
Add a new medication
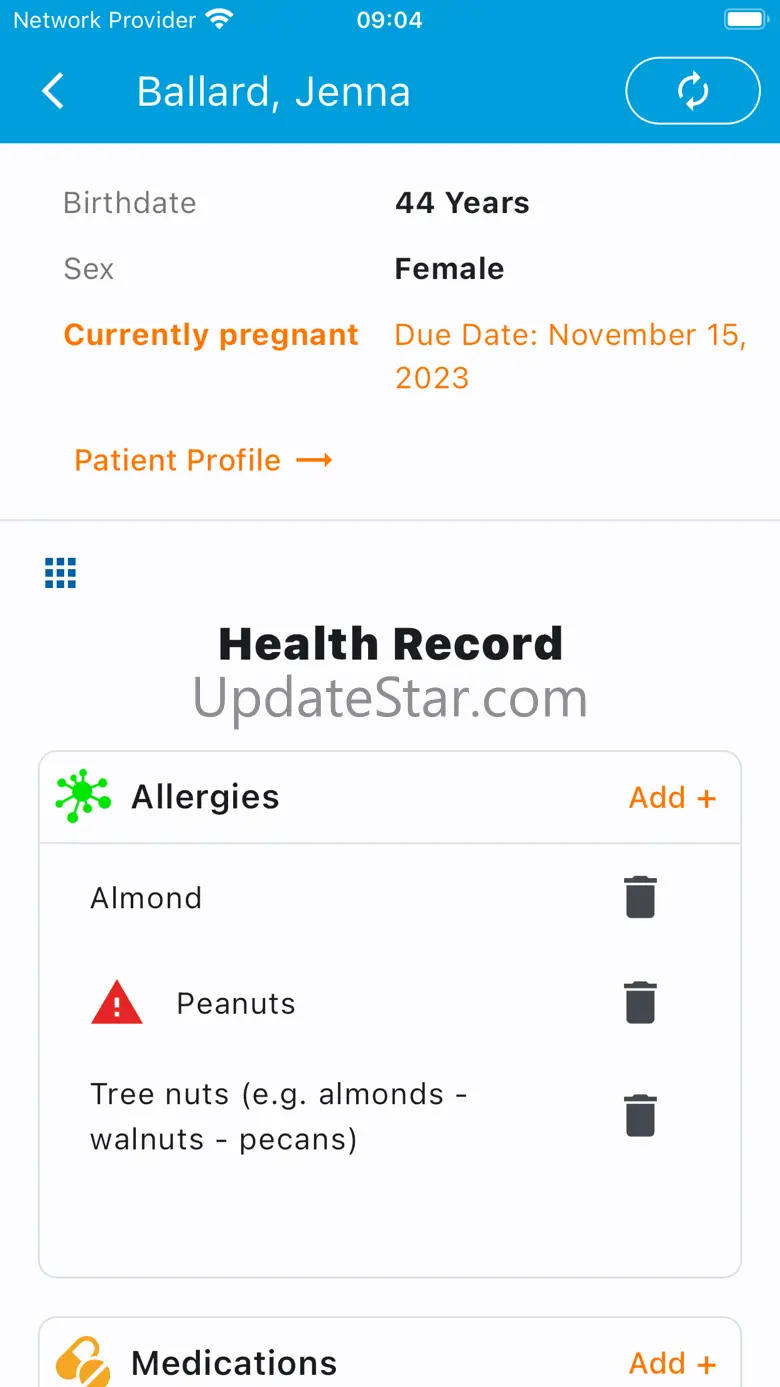672,1363
